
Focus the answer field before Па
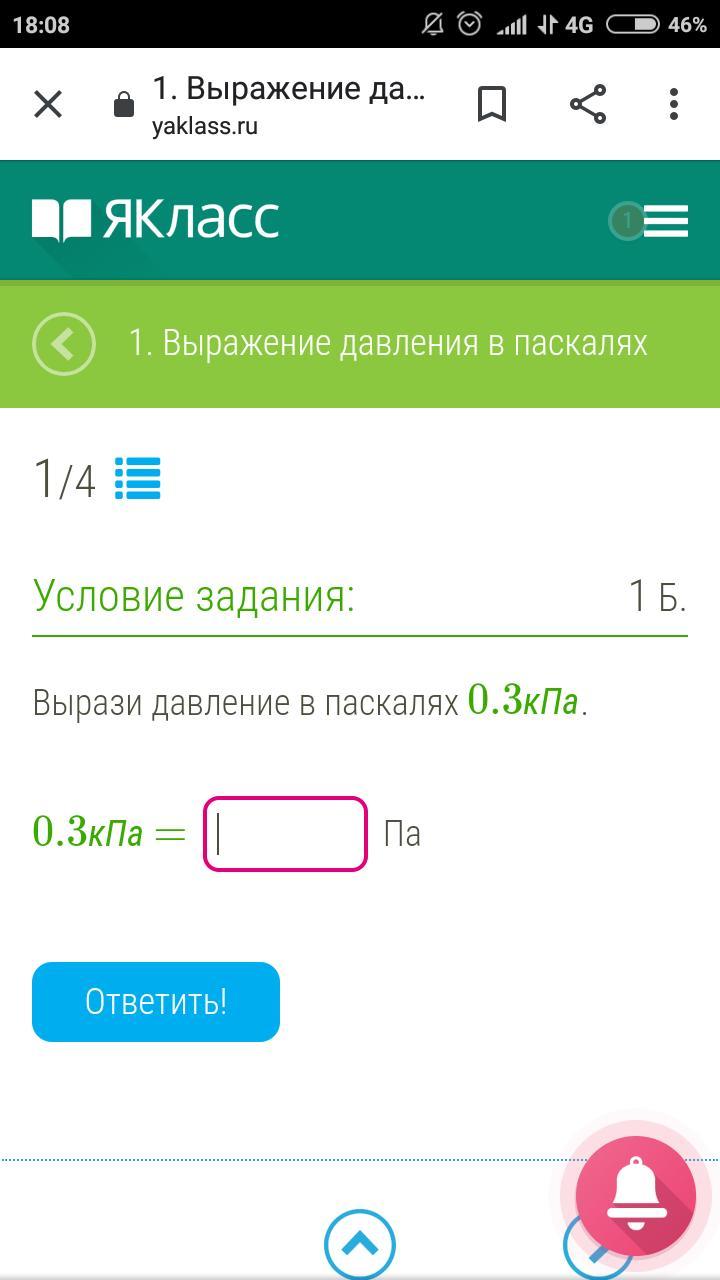pos(286,834)
